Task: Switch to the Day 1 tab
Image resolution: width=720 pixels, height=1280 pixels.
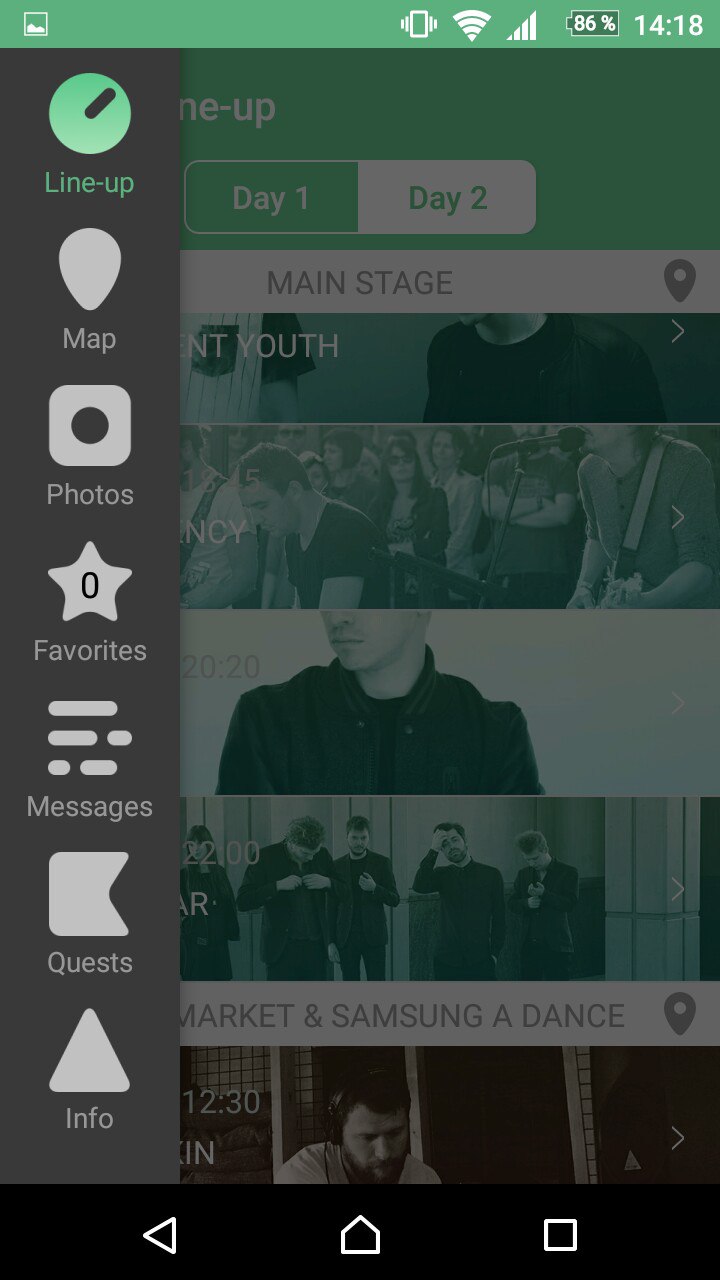Action: (x=271, y=198)
